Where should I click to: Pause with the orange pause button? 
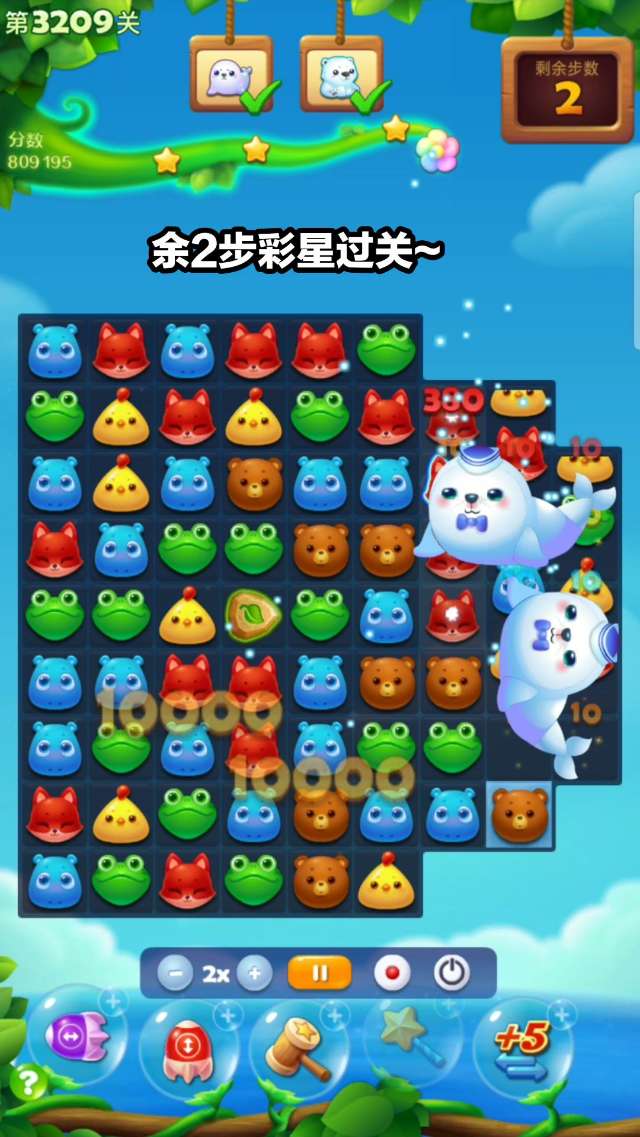319,973
